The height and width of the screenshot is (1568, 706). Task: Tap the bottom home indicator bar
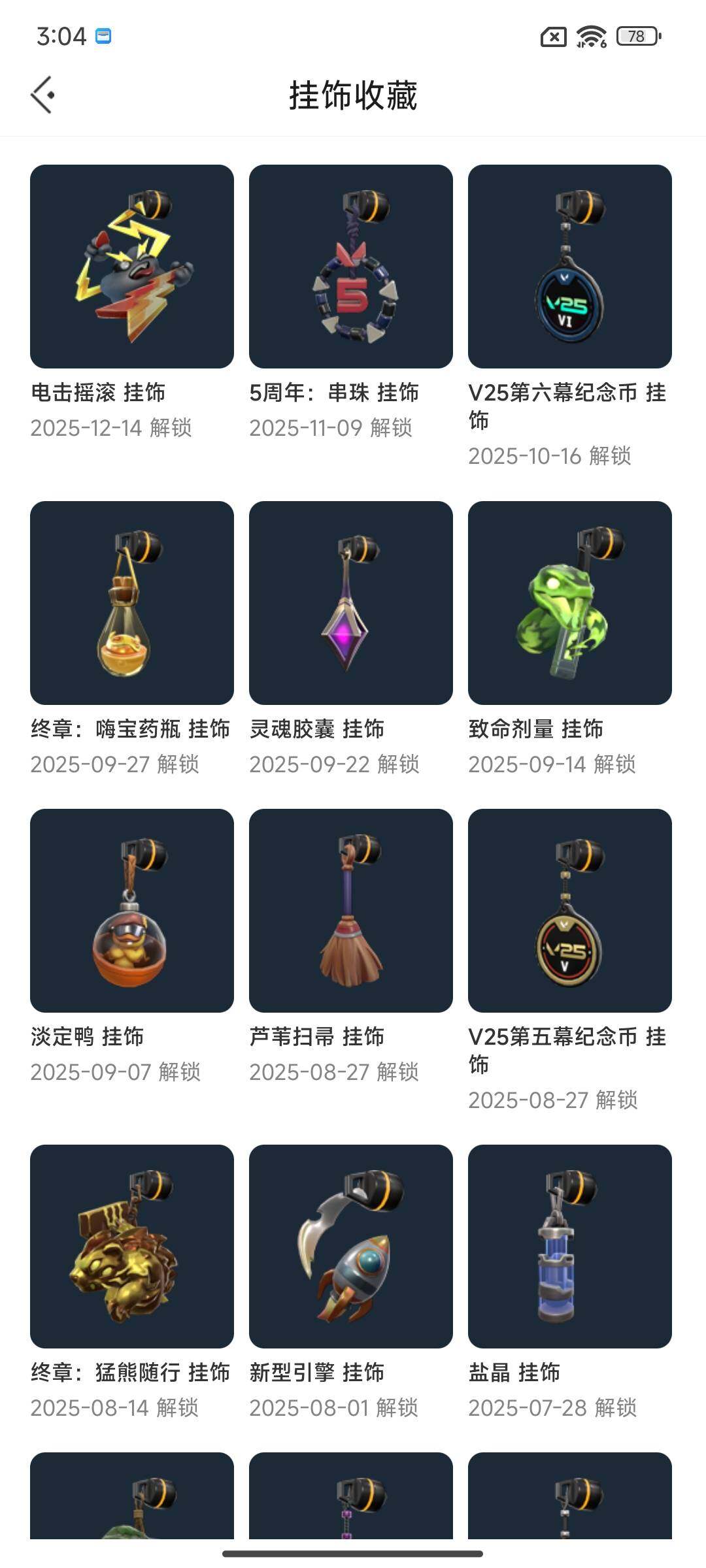(x=353, y=1554)
